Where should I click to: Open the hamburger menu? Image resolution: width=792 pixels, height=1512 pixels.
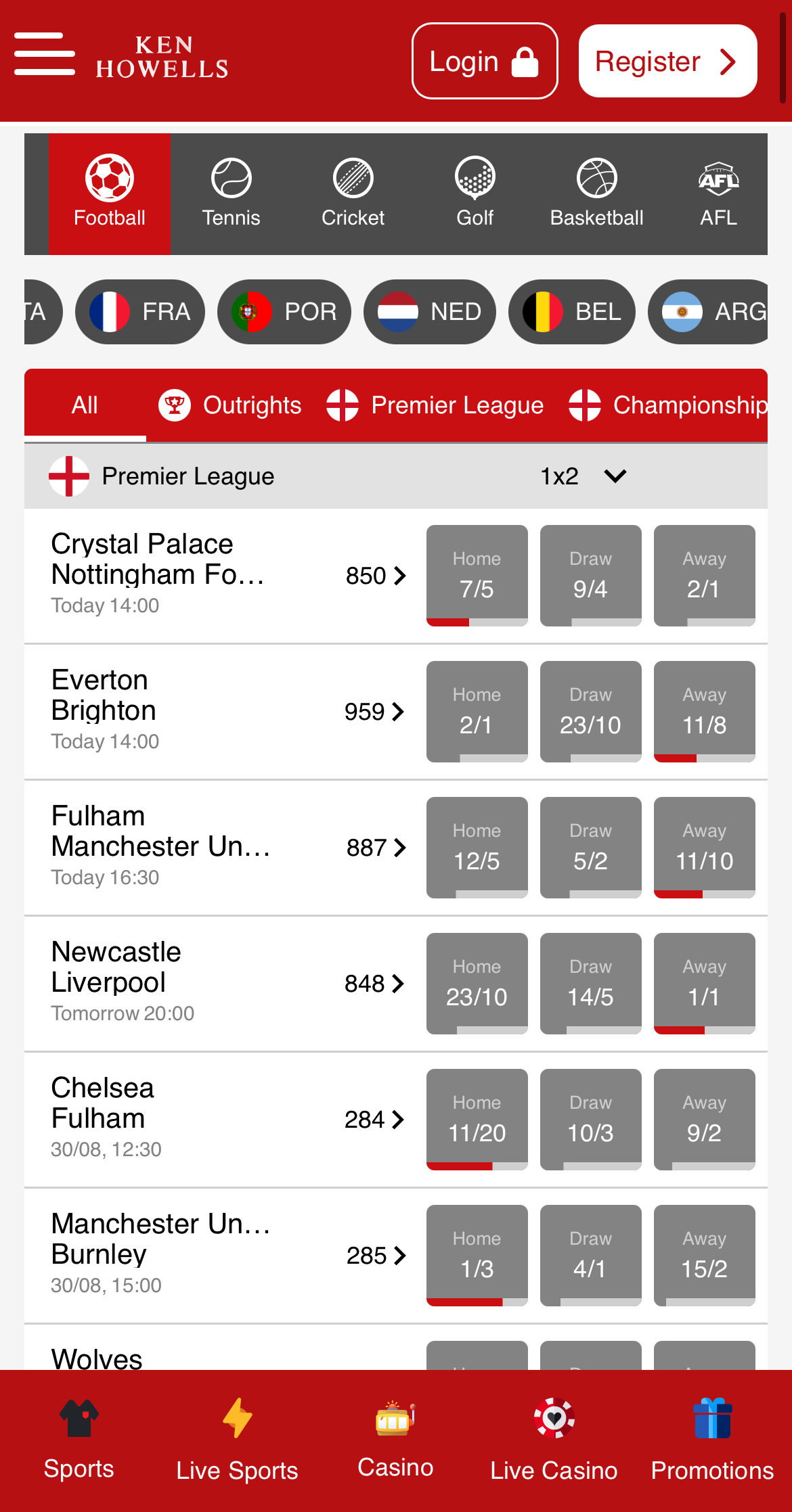(45, 54)
